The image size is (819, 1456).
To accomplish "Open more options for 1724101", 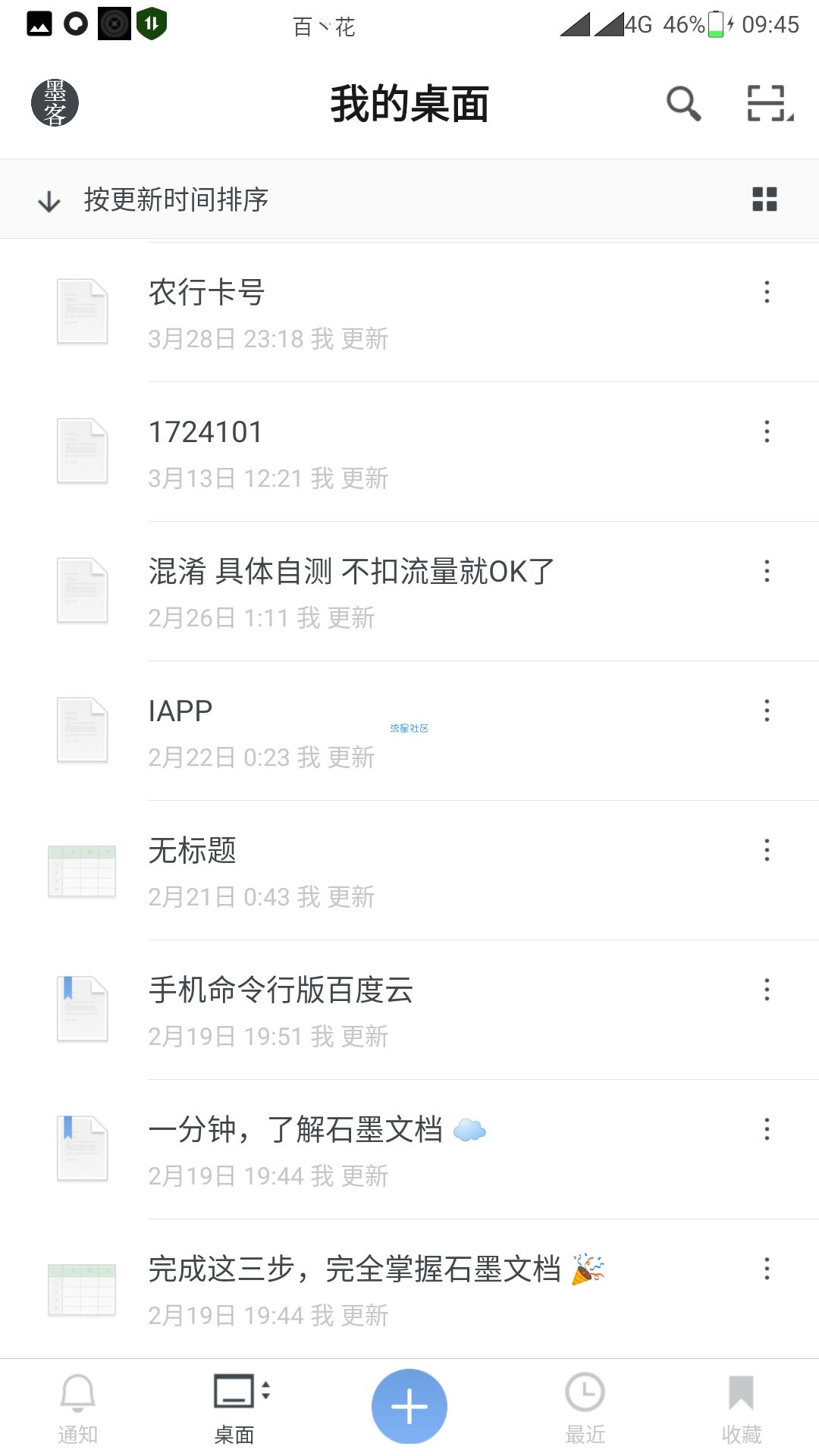I will click(x=767, y=431).
